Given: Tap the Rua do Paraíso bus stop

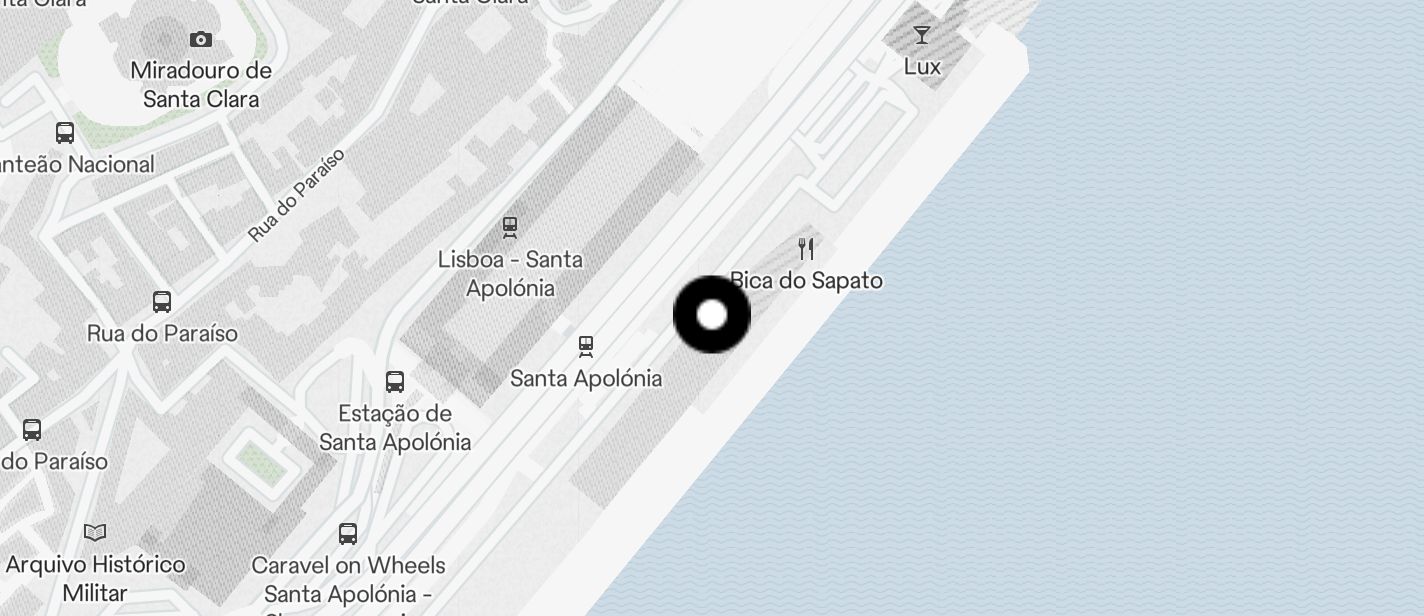Looking at the screenshot, I should click(162, 302).
